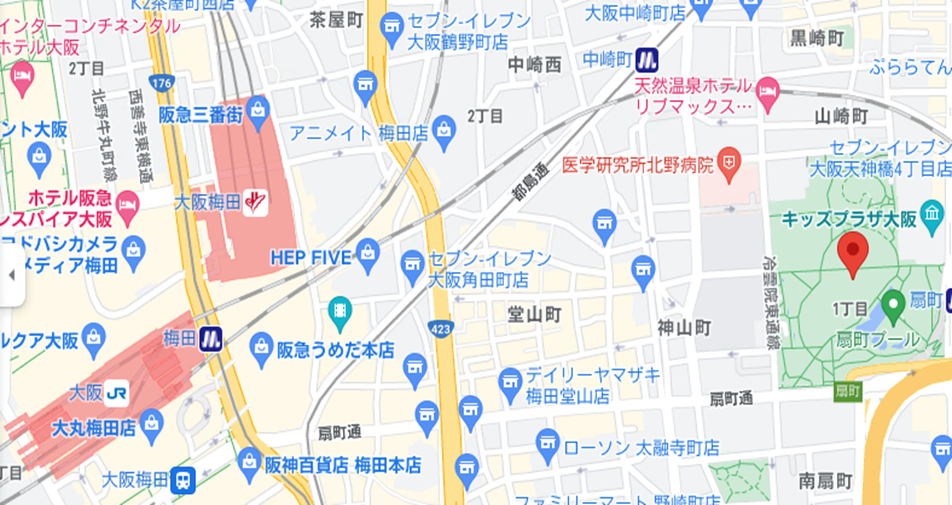952x505 pixels.
Task: Tap the red dropped pin in the park
Action: (852, 253)
